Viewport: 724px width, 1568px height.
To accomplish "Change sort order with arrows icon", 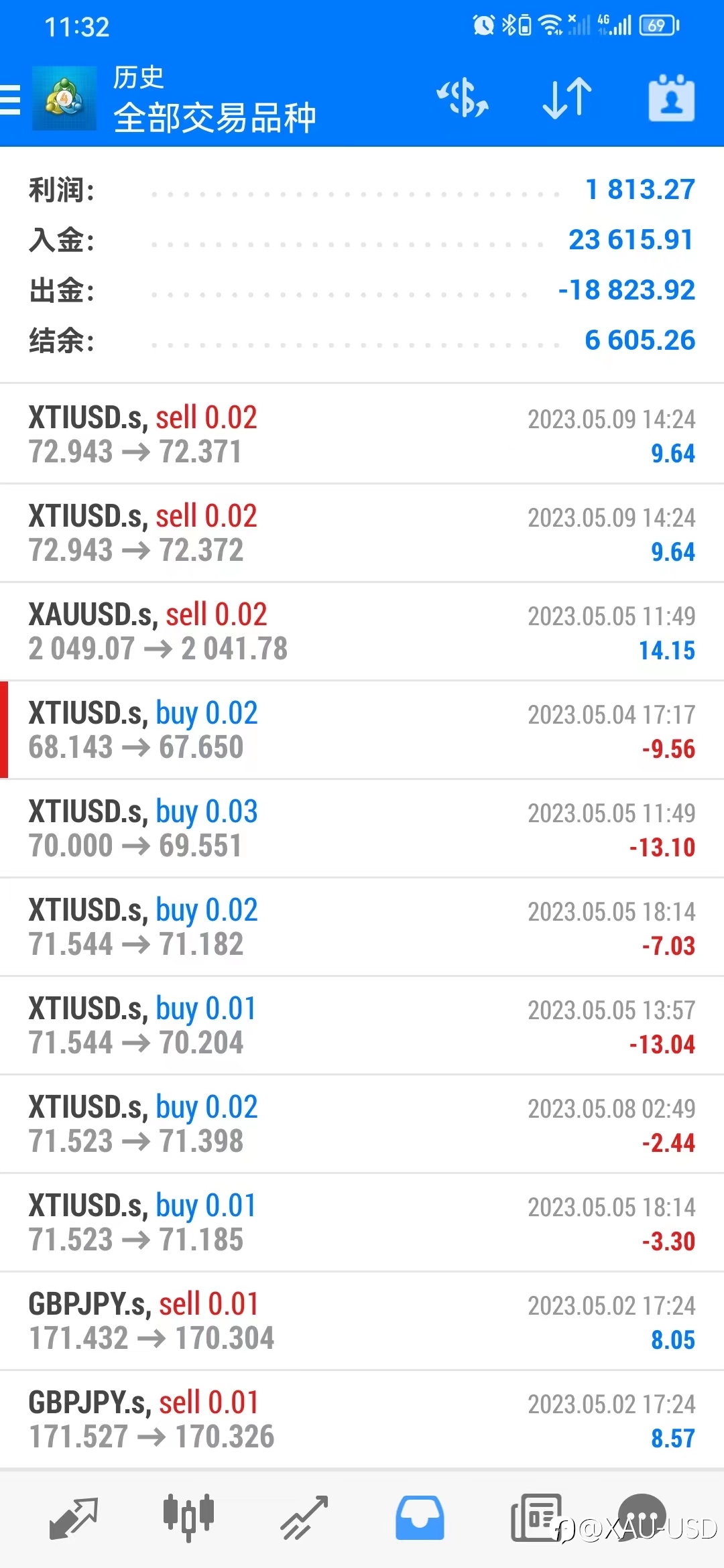I will click(567, 99).
